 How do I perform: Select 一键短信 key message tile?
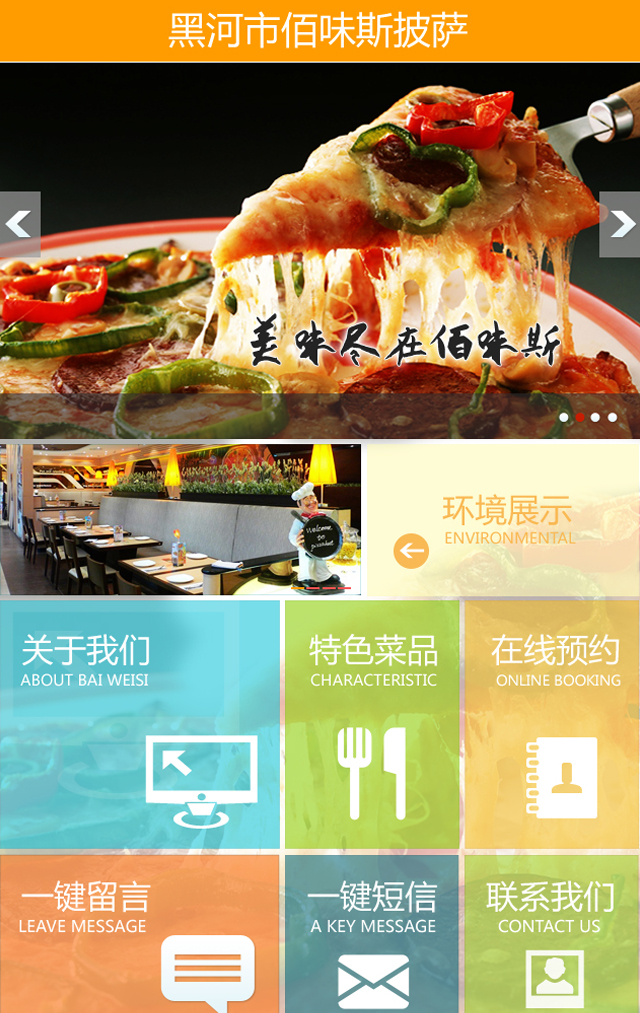click(x=372, y=933)
